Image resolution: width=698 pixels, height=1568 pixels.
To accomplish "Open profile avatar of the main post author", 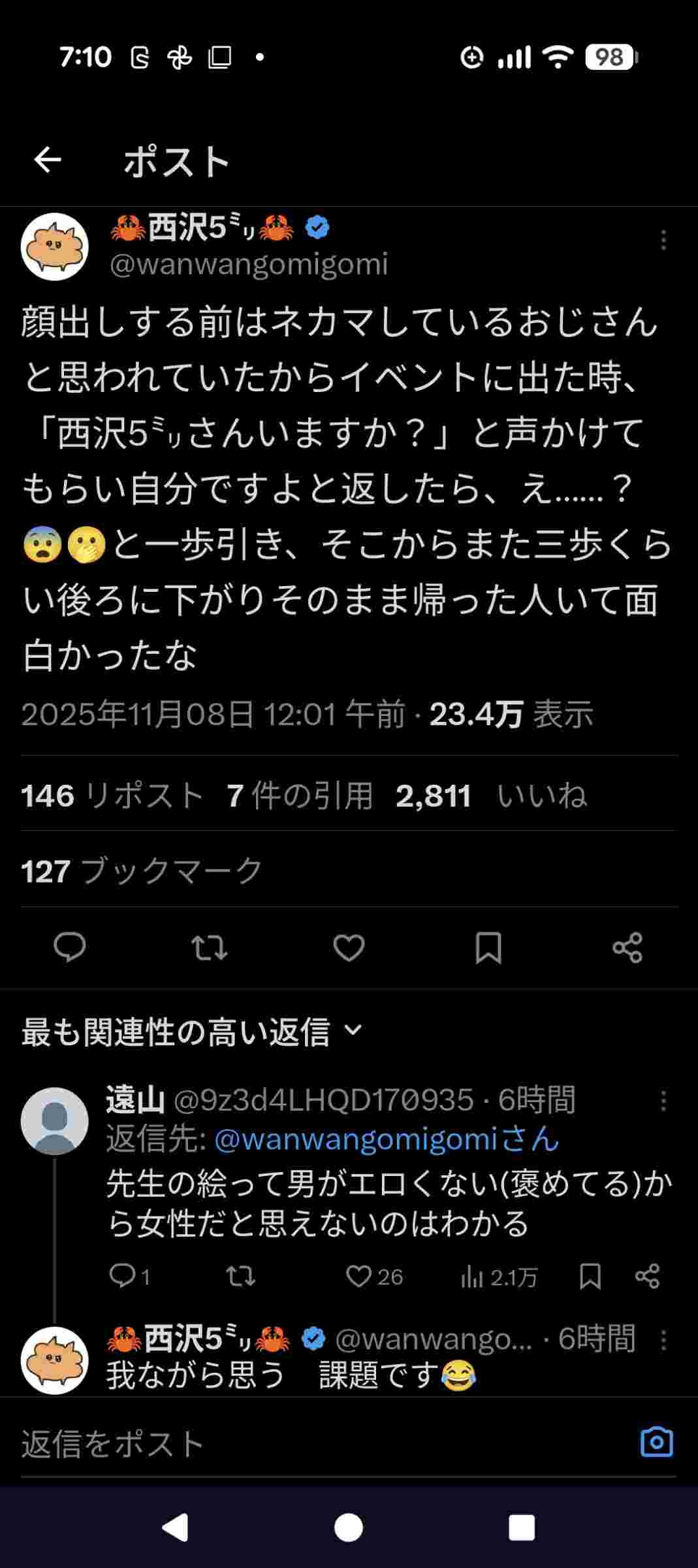I will (55, 246).
